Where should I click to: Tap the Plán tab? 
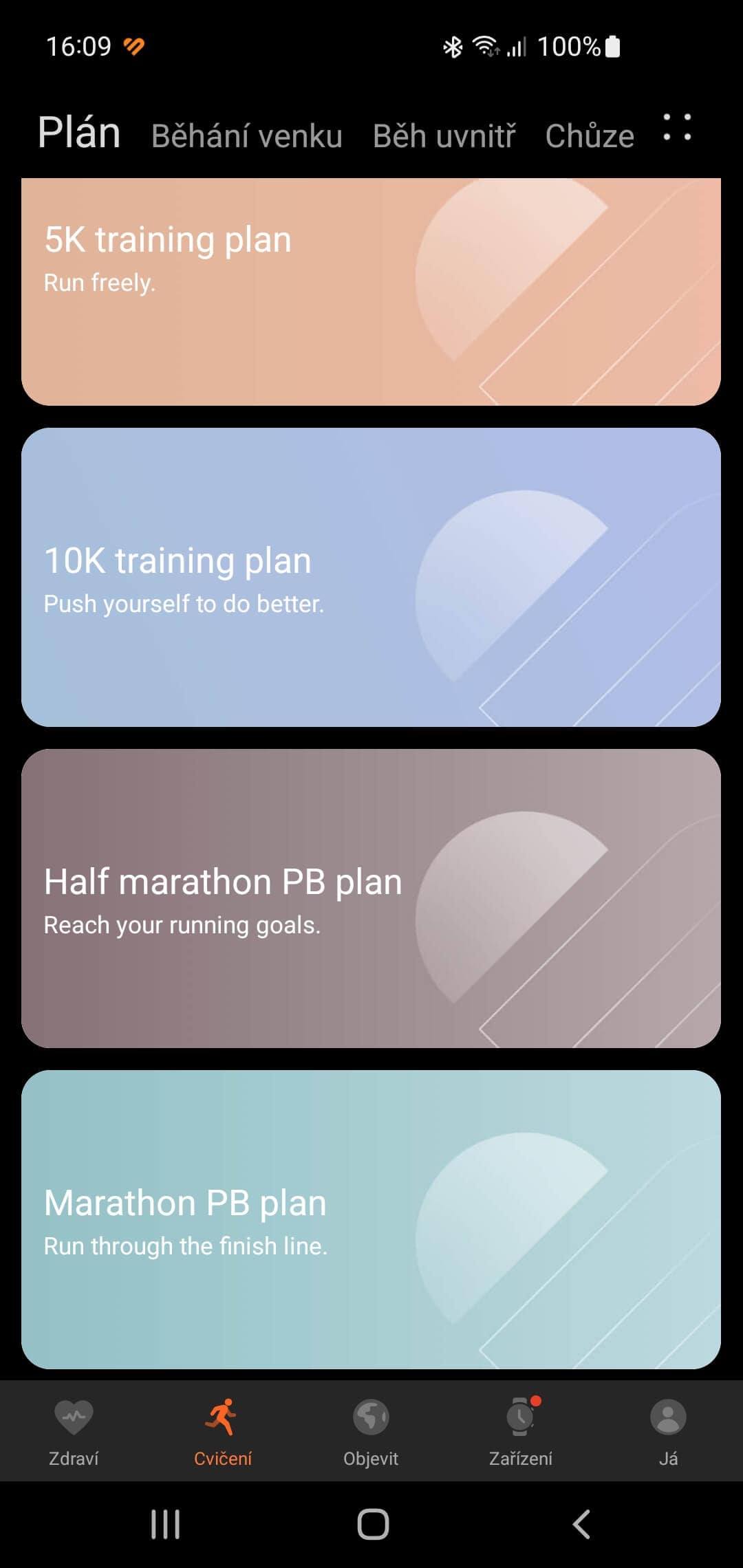point(79,133)
